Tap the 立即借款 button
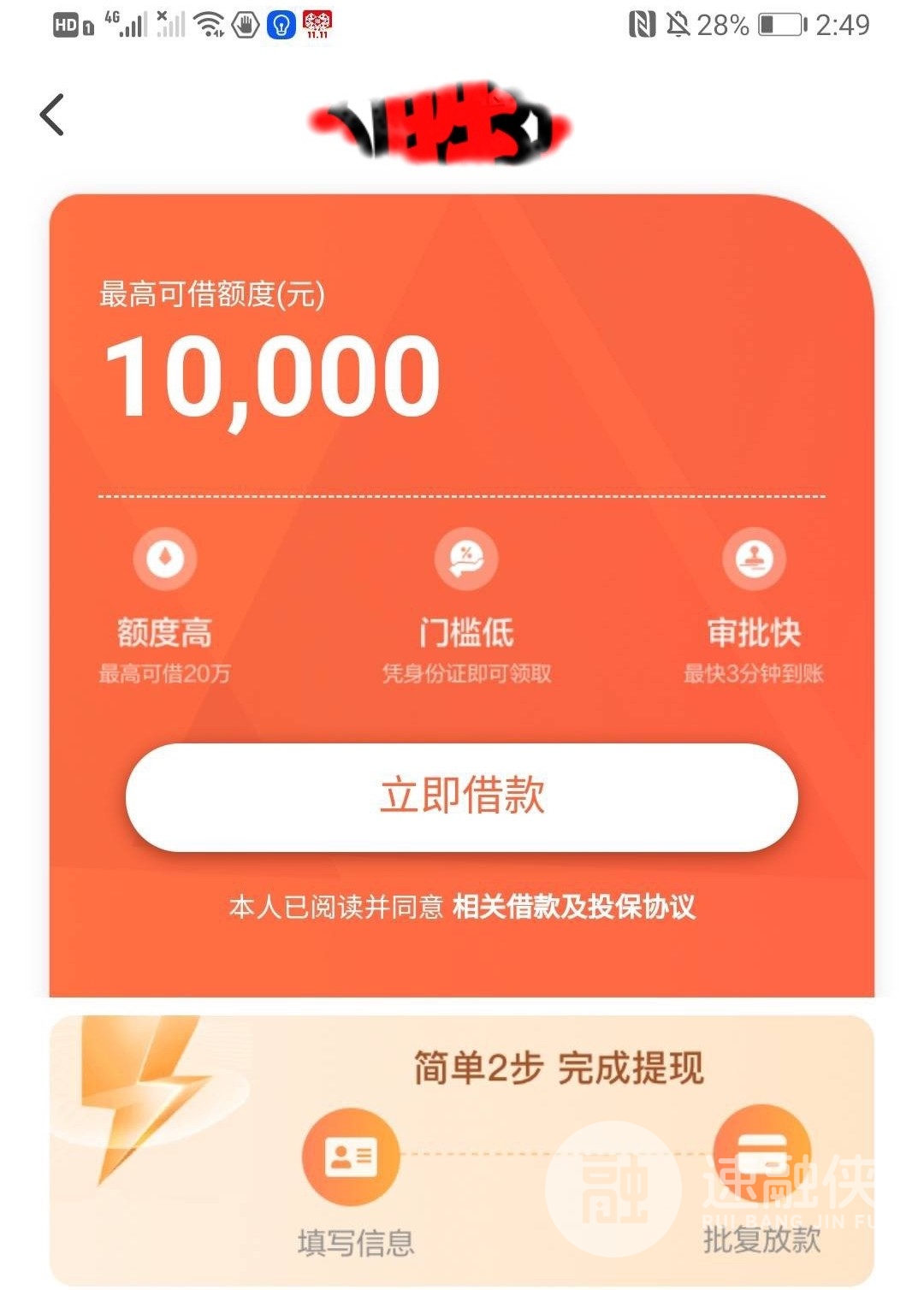Viewport: 924px width, 1290px height. coord(462,796)
